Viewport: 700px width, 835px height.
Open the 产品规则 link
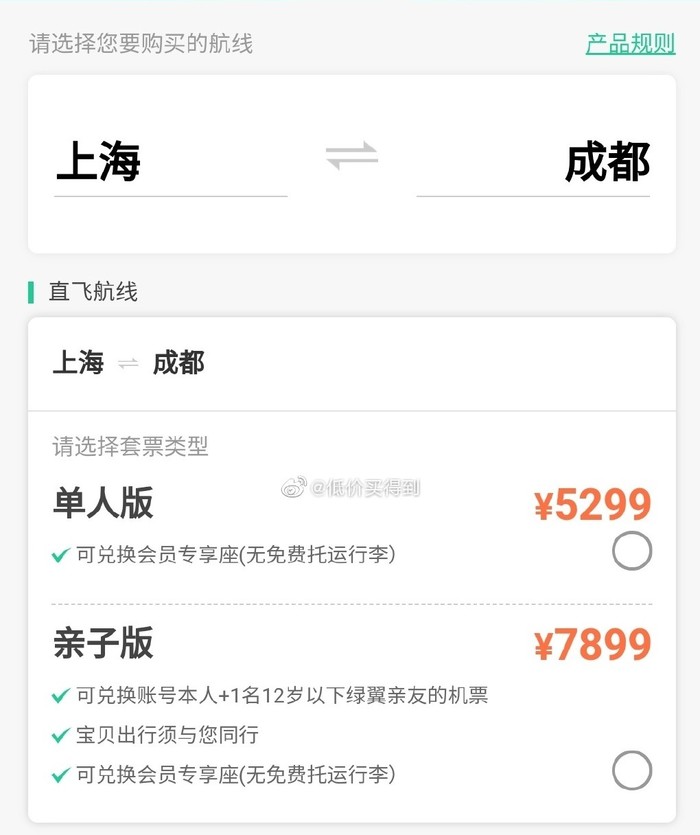coord(630,44)
